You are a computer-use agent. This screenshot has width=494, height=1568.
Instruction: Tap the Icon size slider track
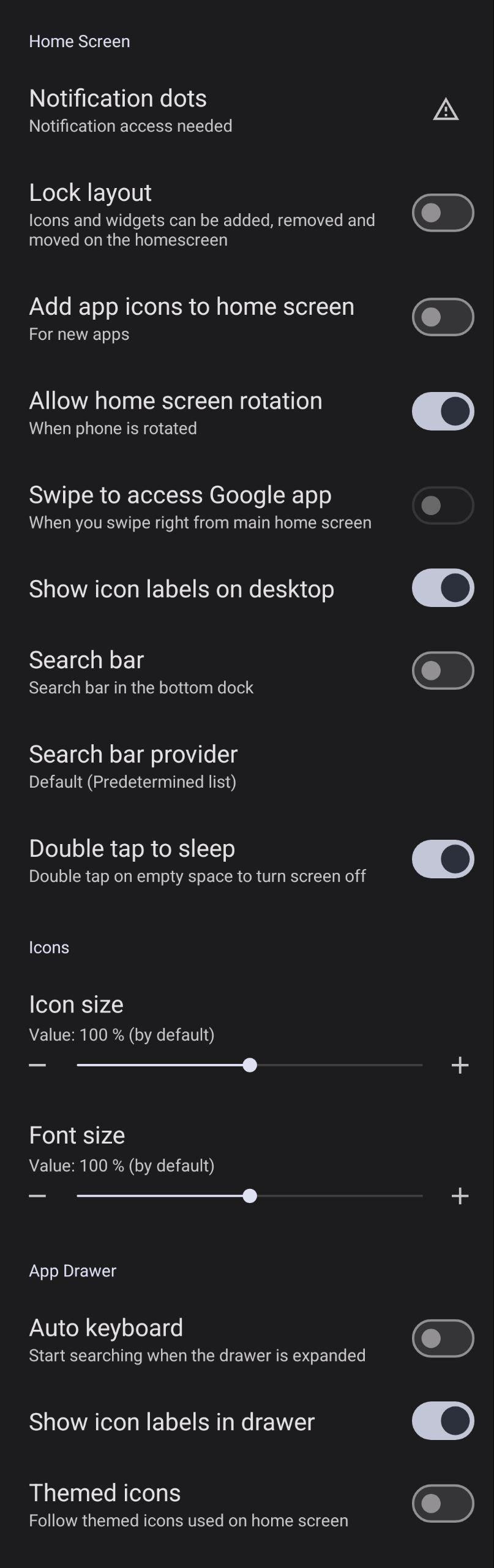point(337,1066)
